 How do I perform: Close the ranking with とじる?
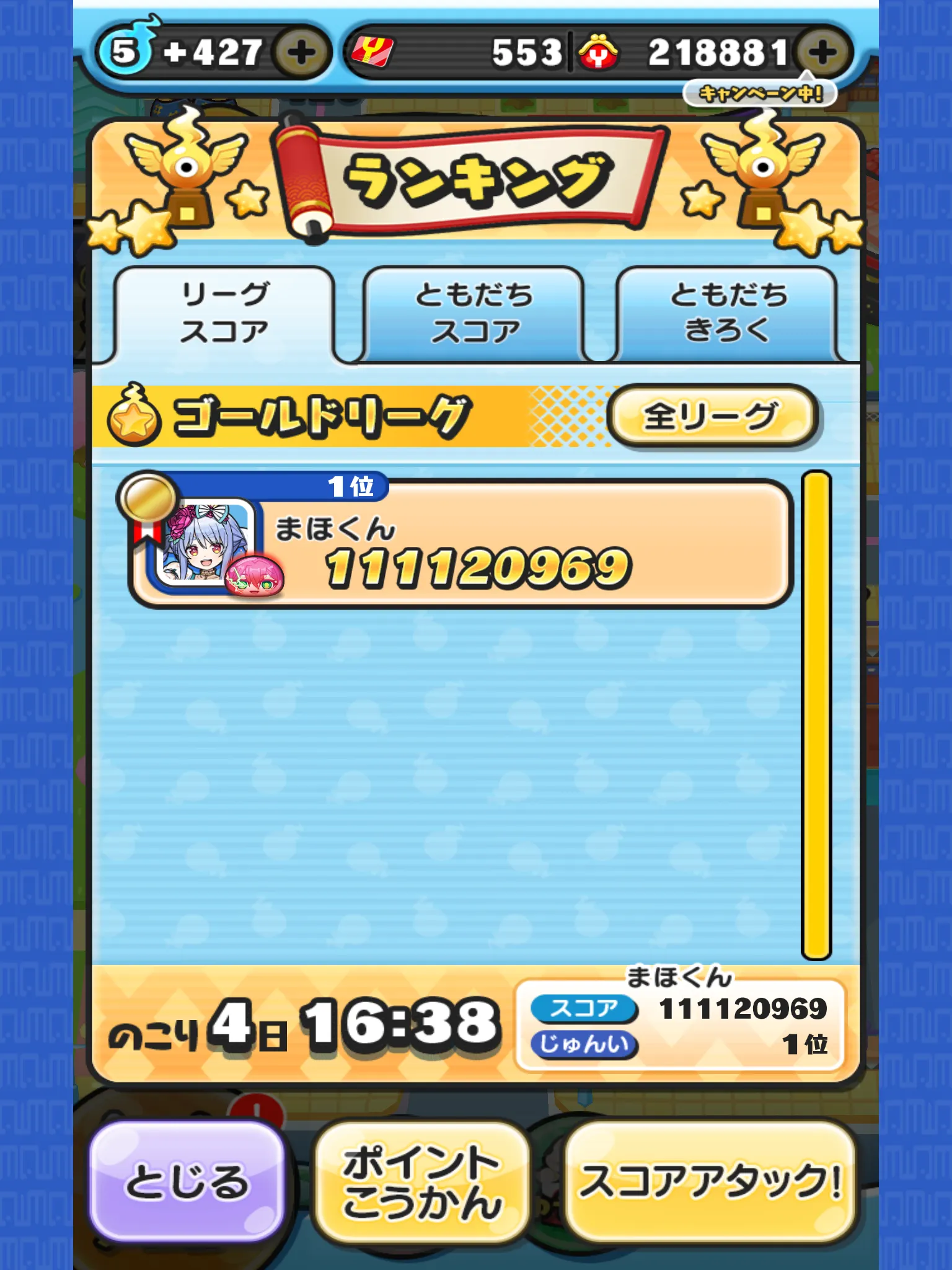187,1181
